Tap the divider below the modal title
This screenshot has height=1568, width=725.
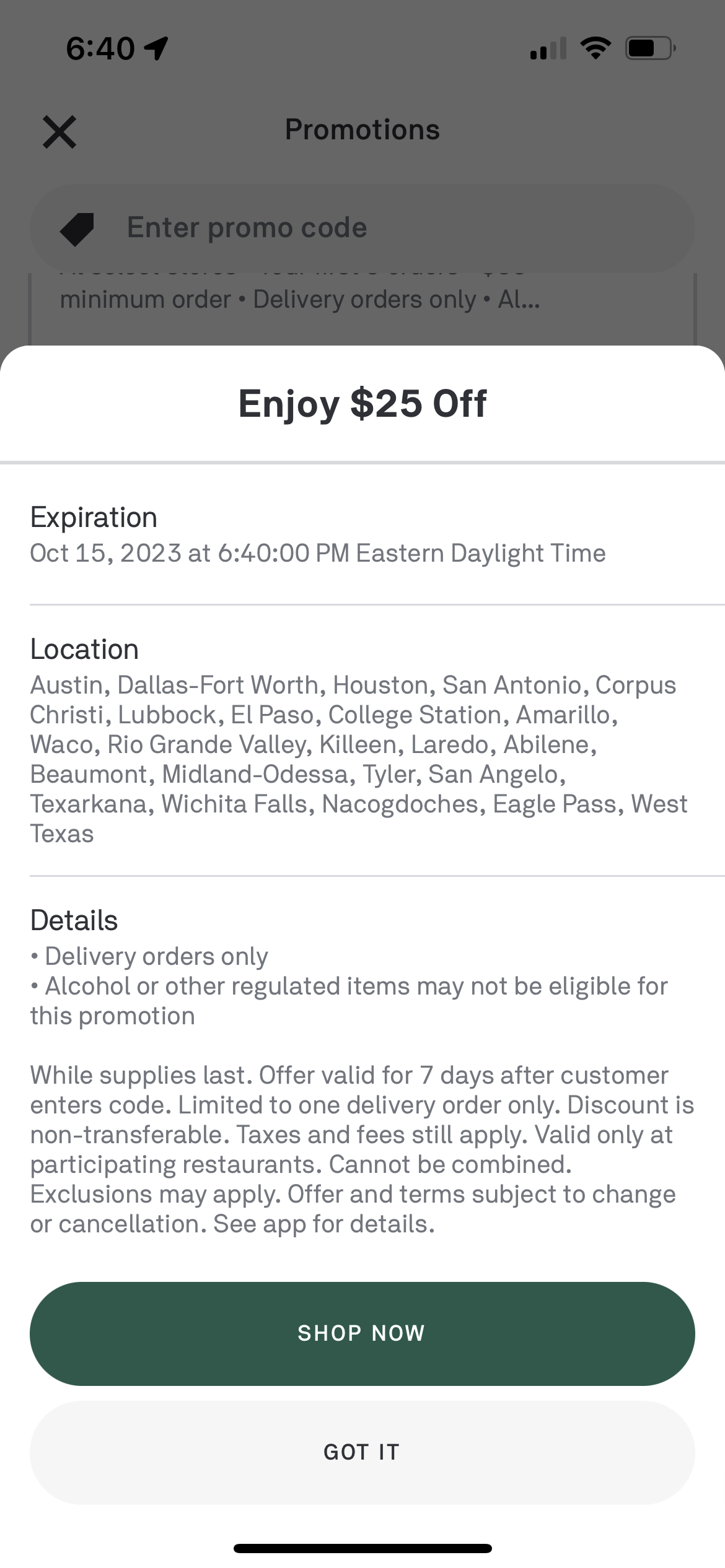click(x=362, y=461)
